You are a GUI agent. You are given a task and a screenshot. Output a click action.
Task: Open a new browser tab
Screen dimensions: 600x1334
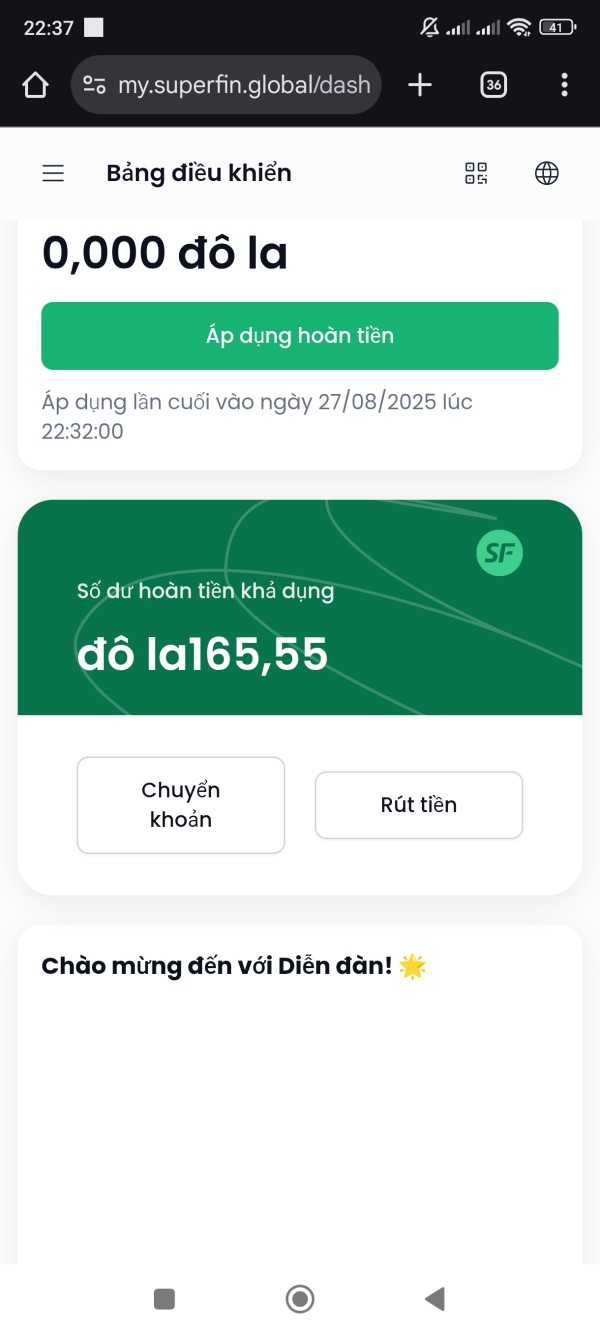pos(420,85)
